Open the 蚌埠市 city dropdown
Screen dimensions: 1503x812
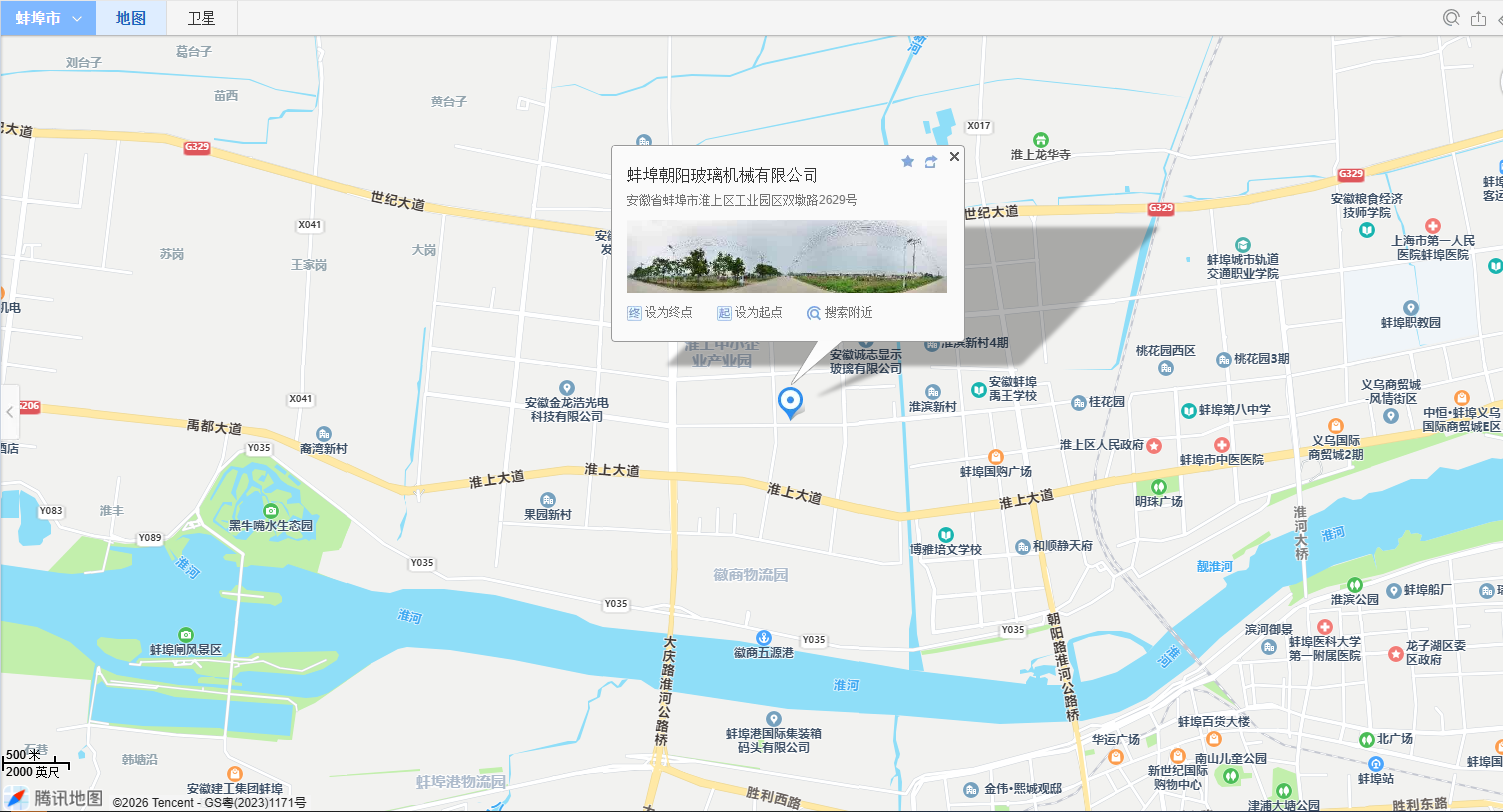pos(48,18)
